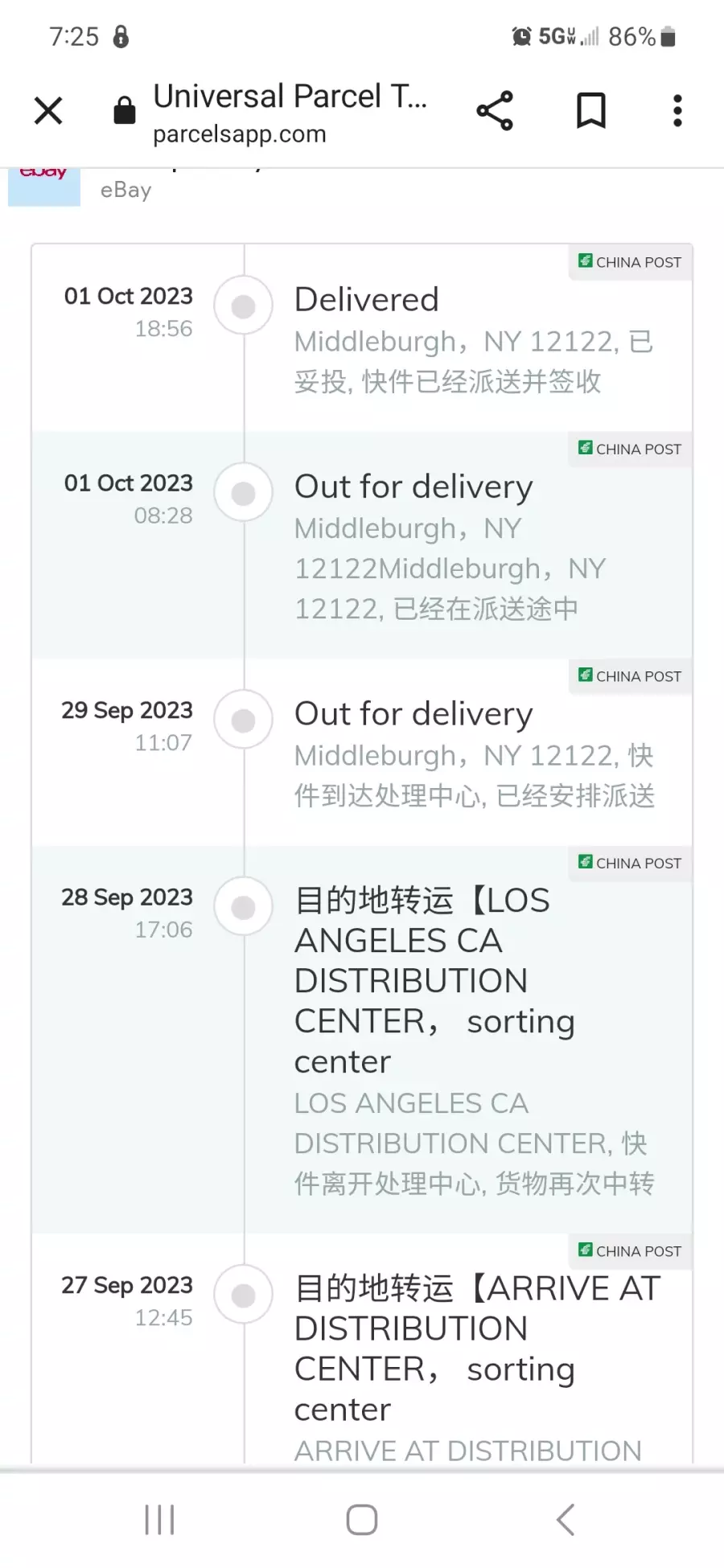724x1568 pixels.
Task: Share this parcel tracking page
Action: tap(495, 111)
